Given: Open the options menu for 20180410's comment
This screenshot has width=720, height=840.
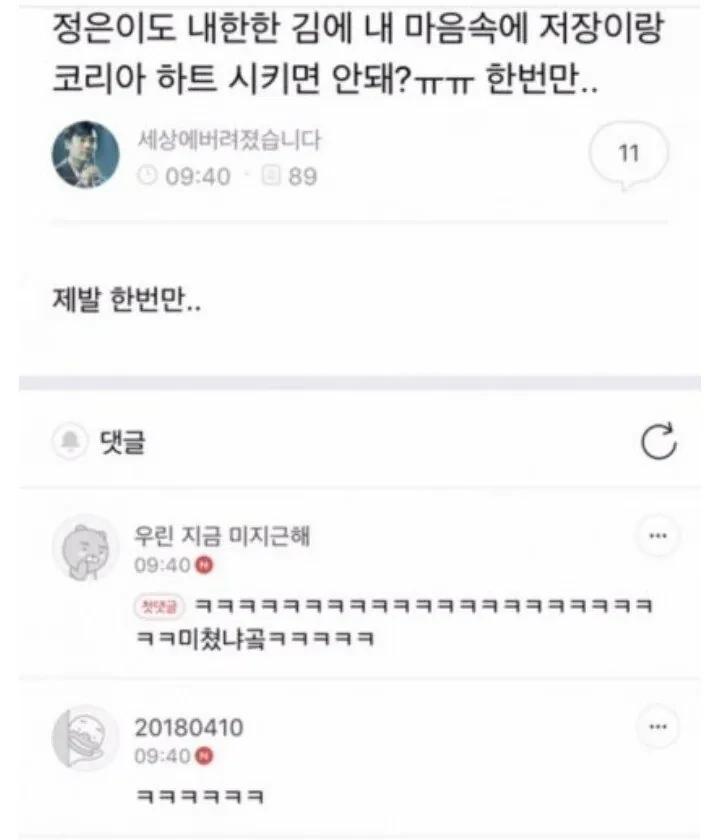Looking at the screenshot, I should 657,726.
